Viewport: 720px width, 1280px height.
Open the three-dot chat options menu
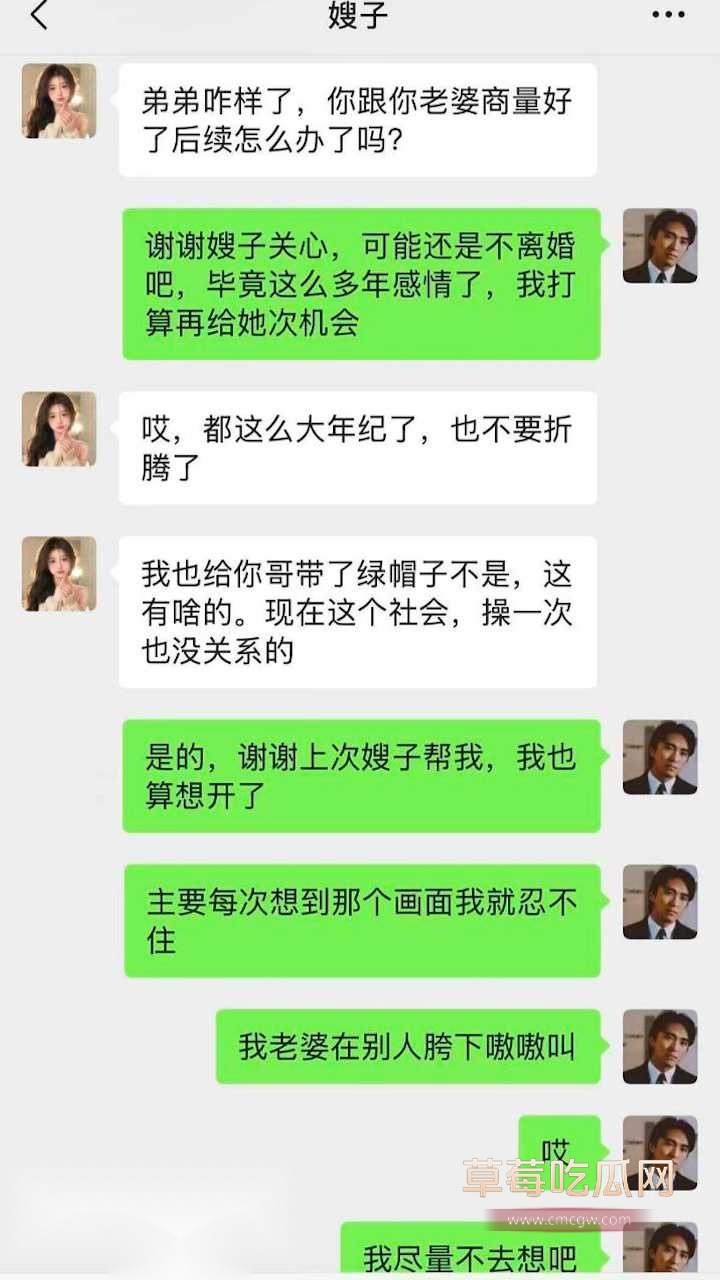tap(668, 15)
